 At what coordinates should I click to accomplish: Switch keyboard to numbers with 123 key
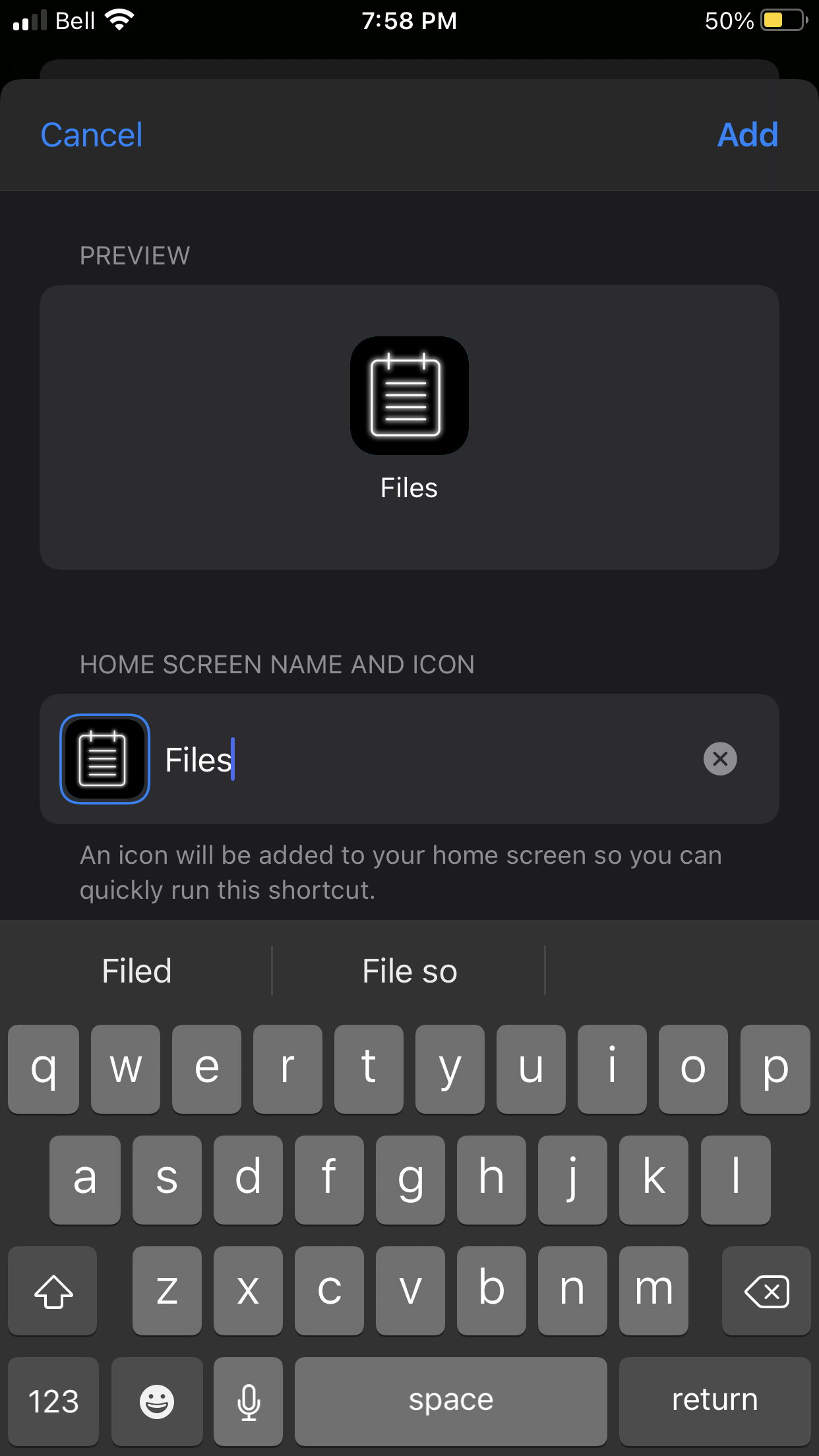click(53, 1400)
